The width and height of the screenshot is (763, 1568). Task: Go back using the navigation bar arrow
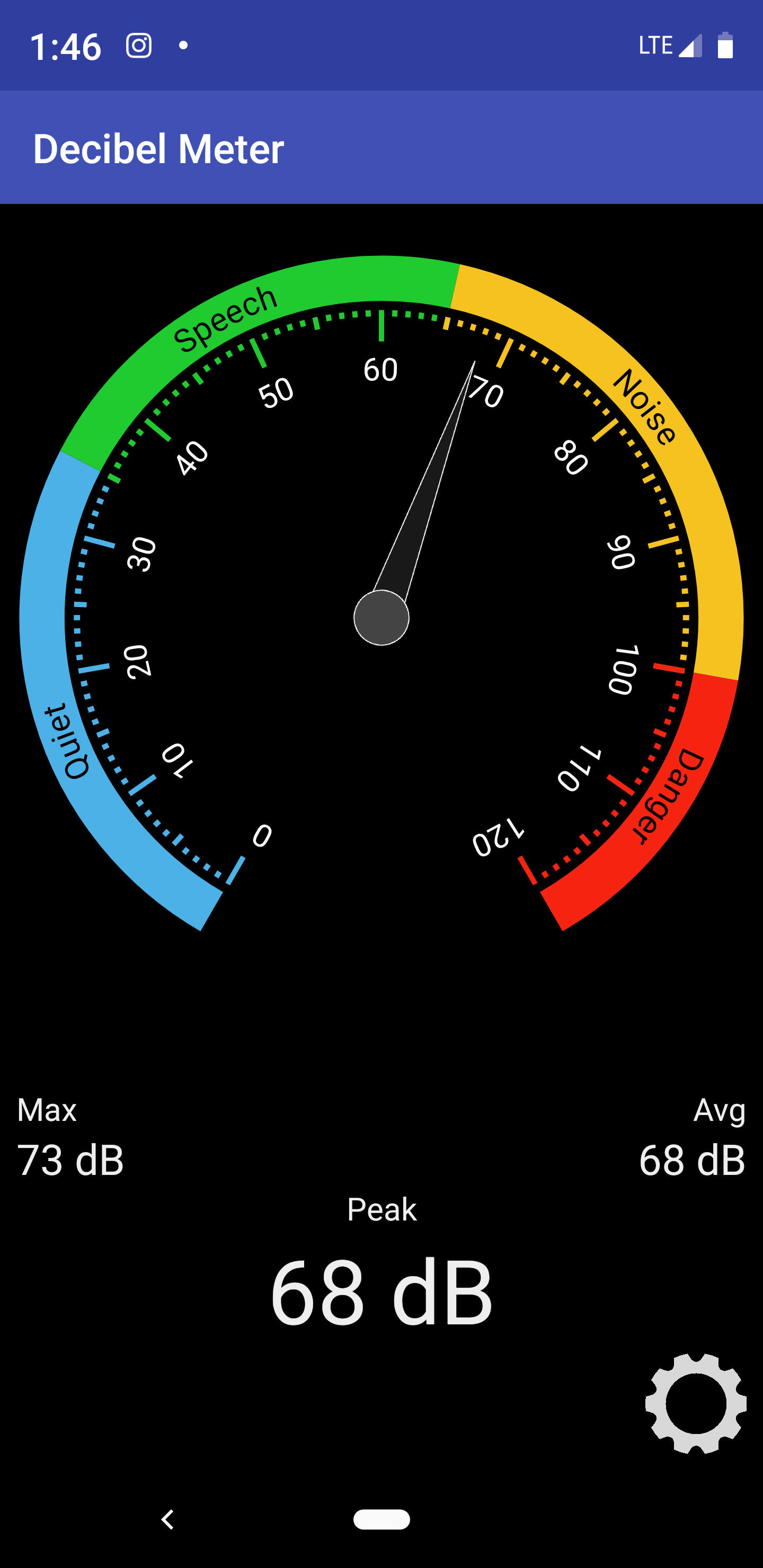(x=167, y=1519)
